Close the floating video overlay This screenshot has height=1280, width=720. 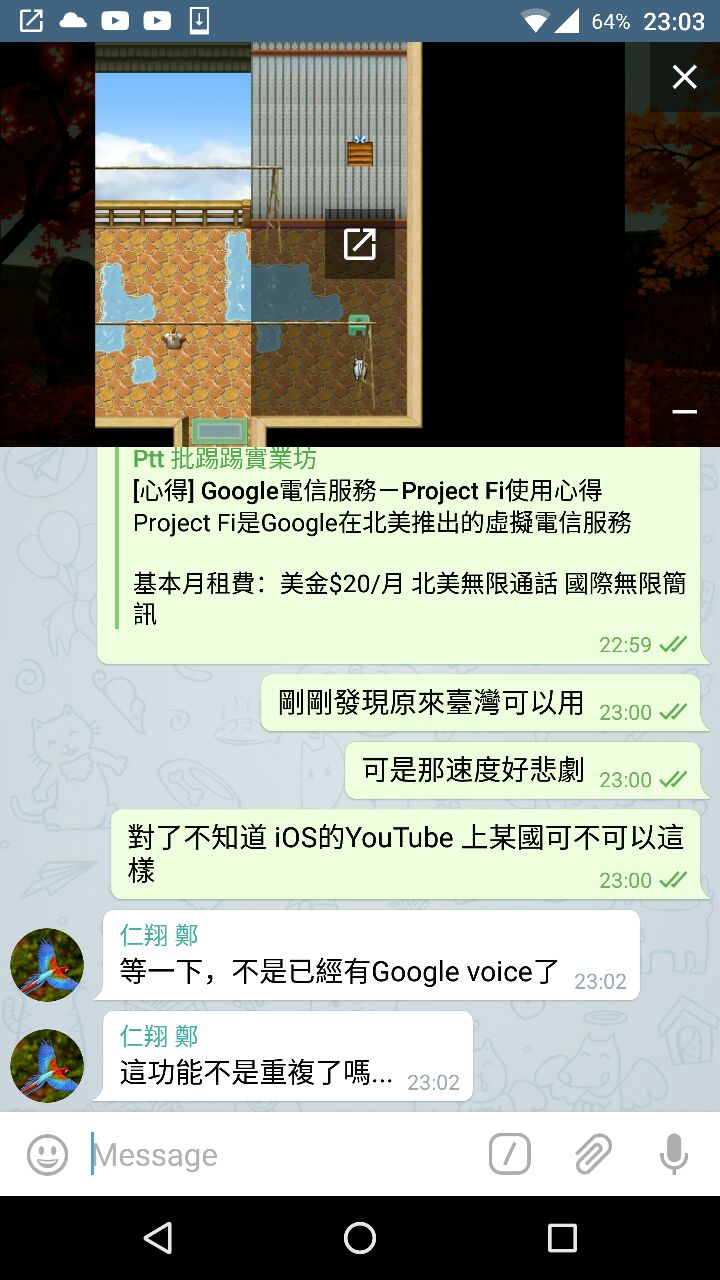(x=684, y=77)
